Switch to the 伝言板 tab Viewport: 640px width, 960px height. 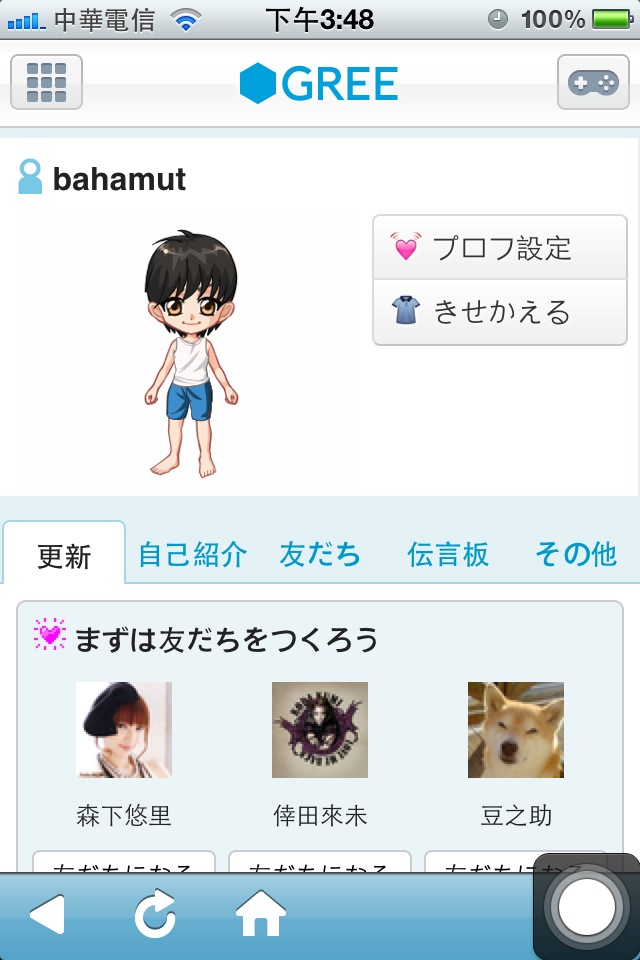pyautogui.click(x=448, y=554)
